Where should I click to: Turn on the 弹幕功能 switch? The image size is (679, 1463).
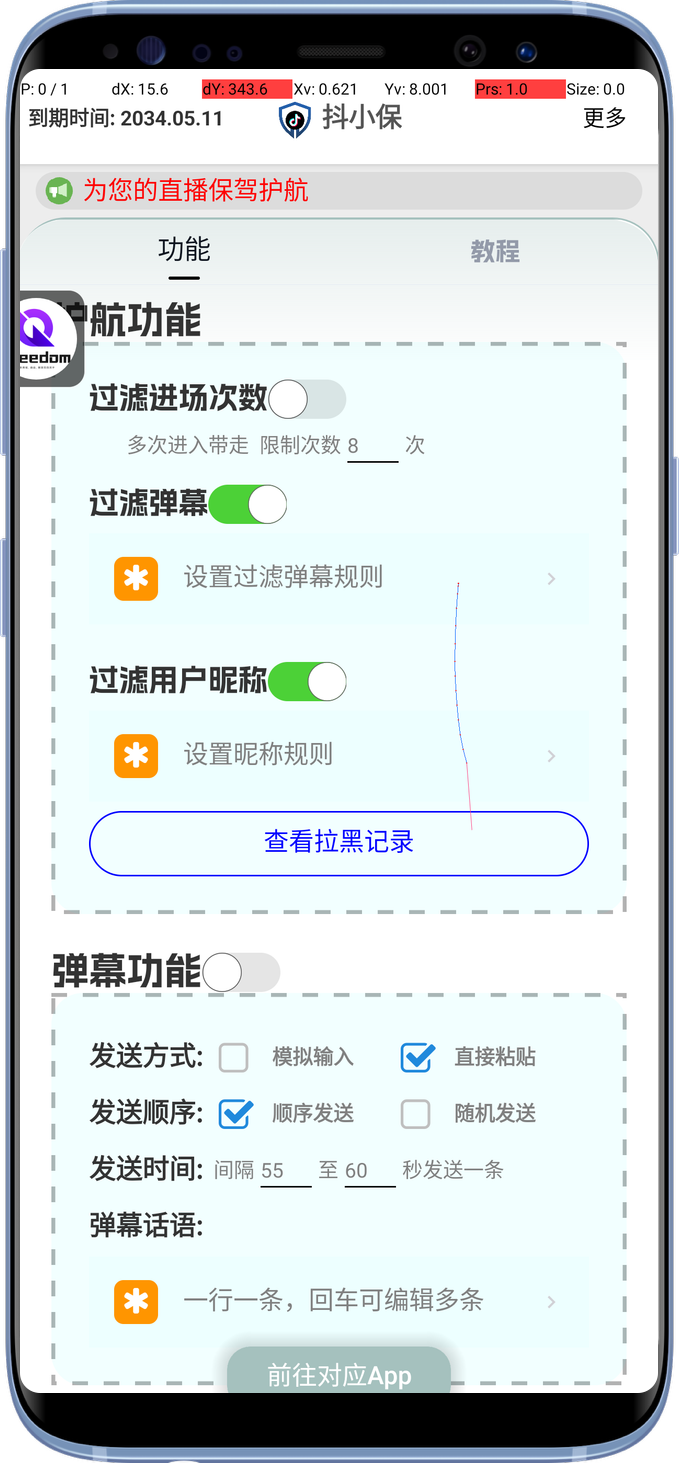click(241, 972)
